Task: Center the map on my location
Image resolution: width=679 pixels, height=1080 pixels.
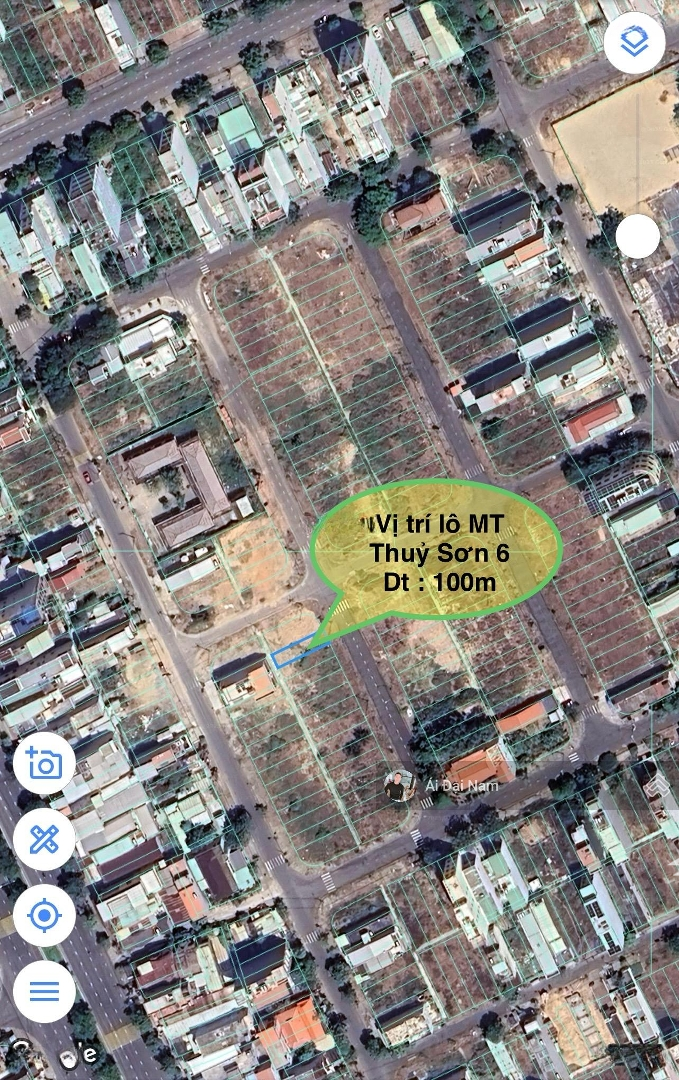Action: 44,915
